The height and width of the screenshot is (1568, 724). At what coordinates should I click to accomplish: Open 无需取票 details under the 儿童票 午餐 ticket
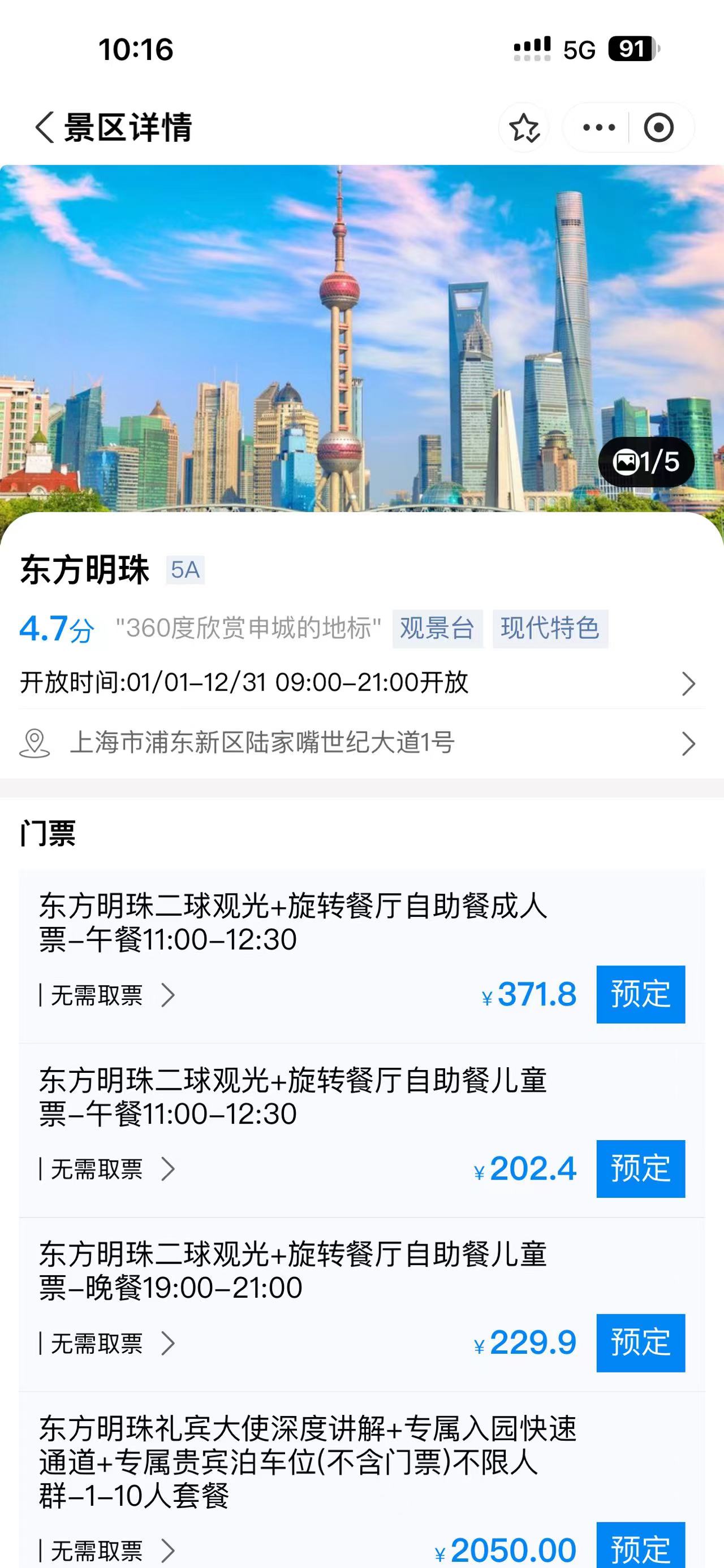click(x=107, y=1169)
